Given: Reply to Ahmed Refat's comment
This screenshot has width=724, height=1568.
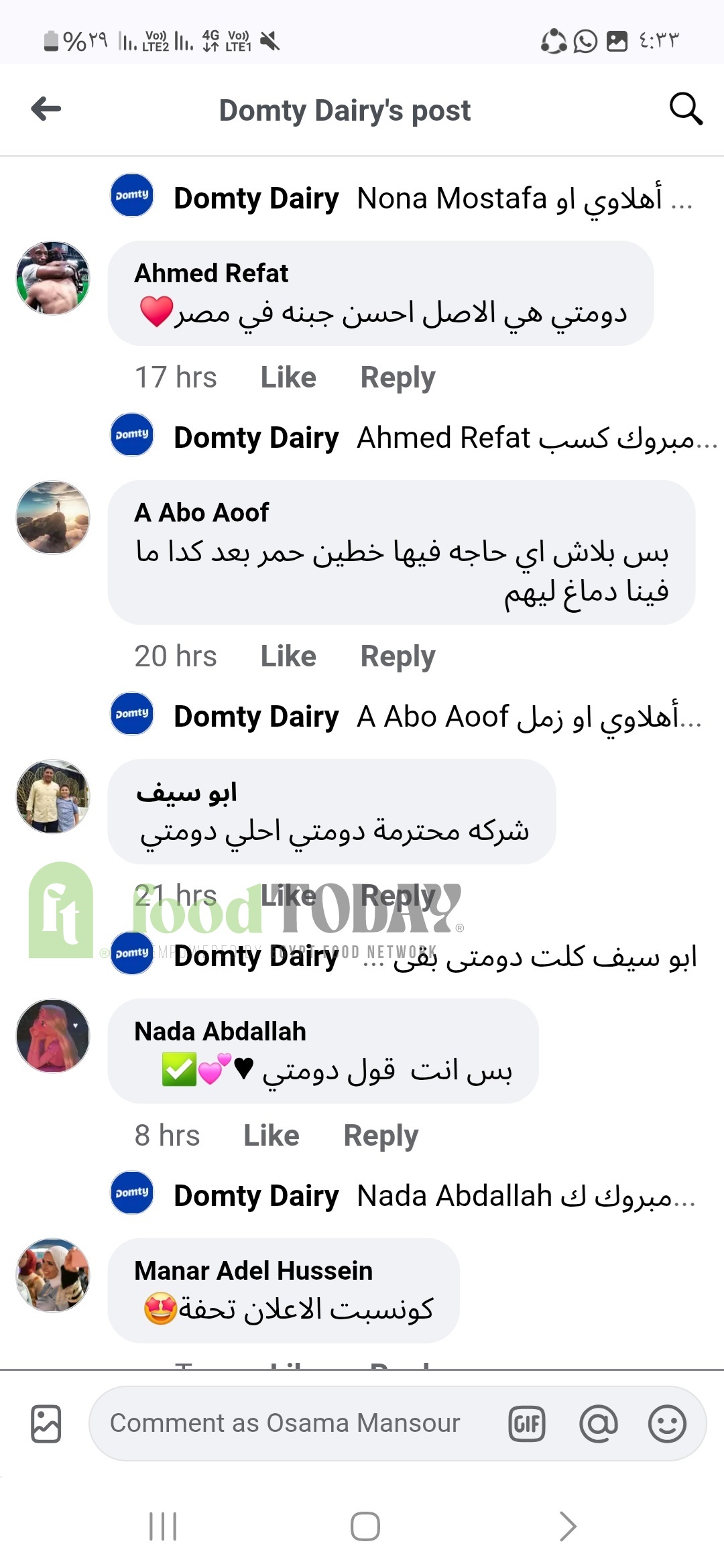Looking at the screenshot, I should [x=398, y=377].
